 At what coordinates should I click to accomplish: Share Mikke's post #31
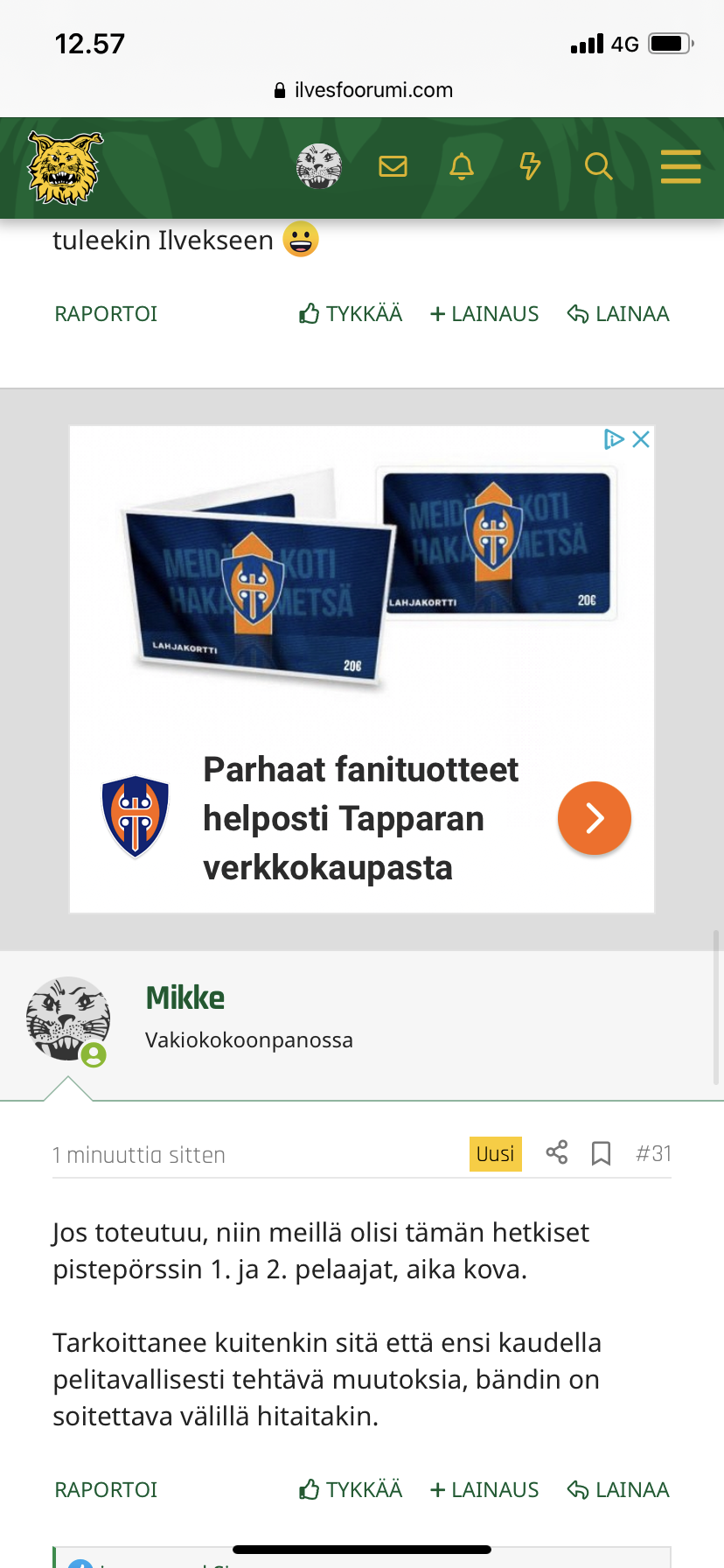point(557,1152)
